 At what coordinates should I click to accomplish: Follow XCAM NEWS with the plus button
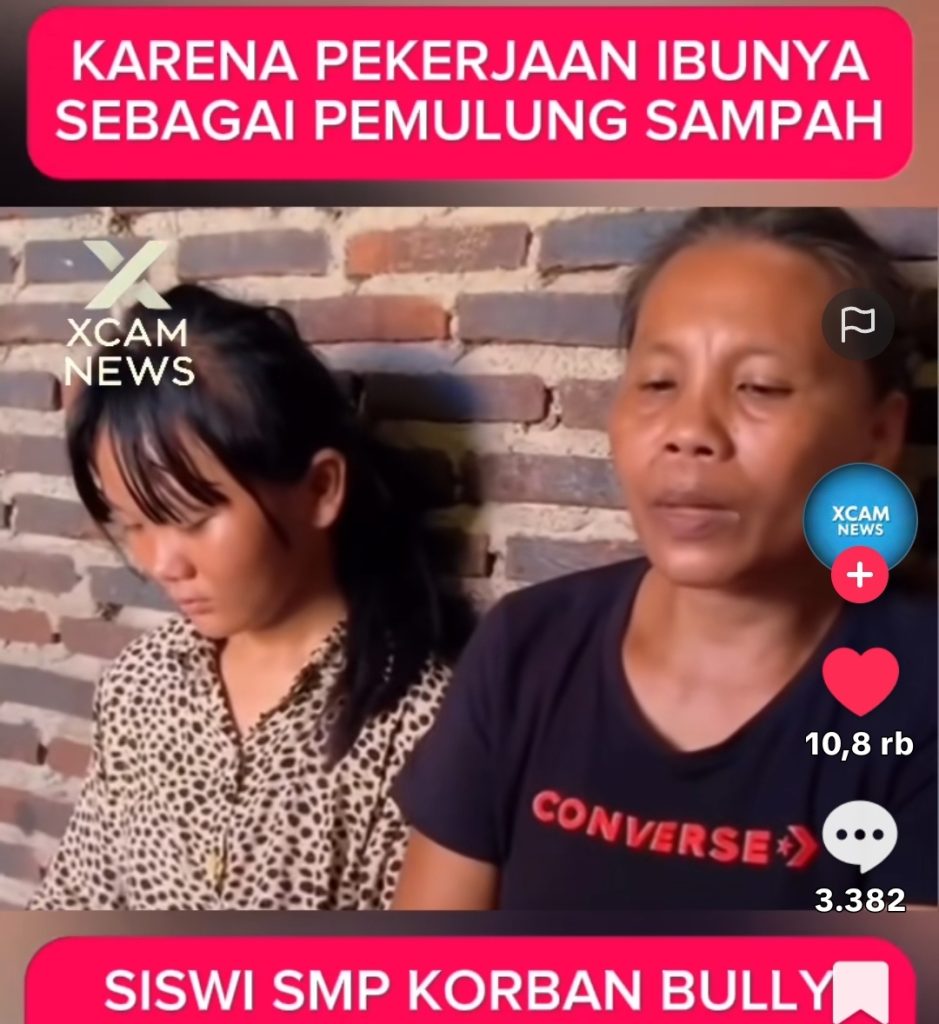pos(860,578)
